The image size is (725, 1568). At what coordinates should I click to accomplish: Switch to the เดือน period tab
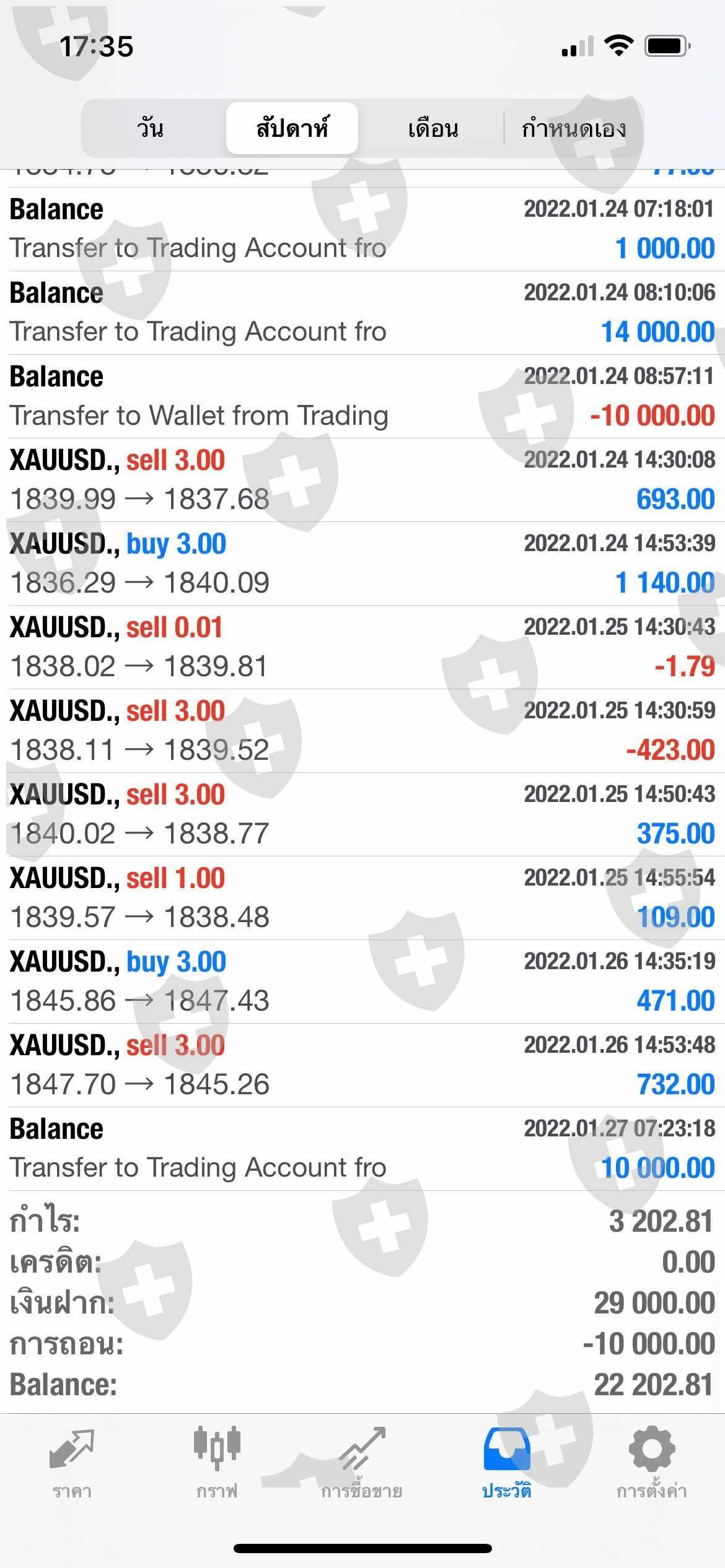click(x=433, y=128)
